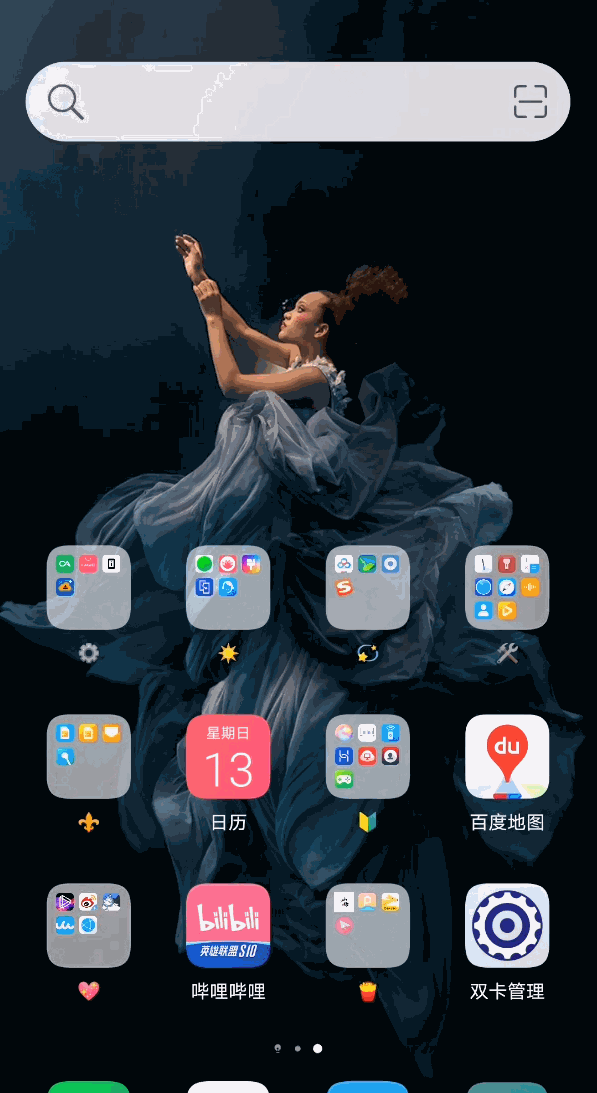
Task: Open the scan icon in search bar
Action: pyautogui.click(x=530, y=102)
